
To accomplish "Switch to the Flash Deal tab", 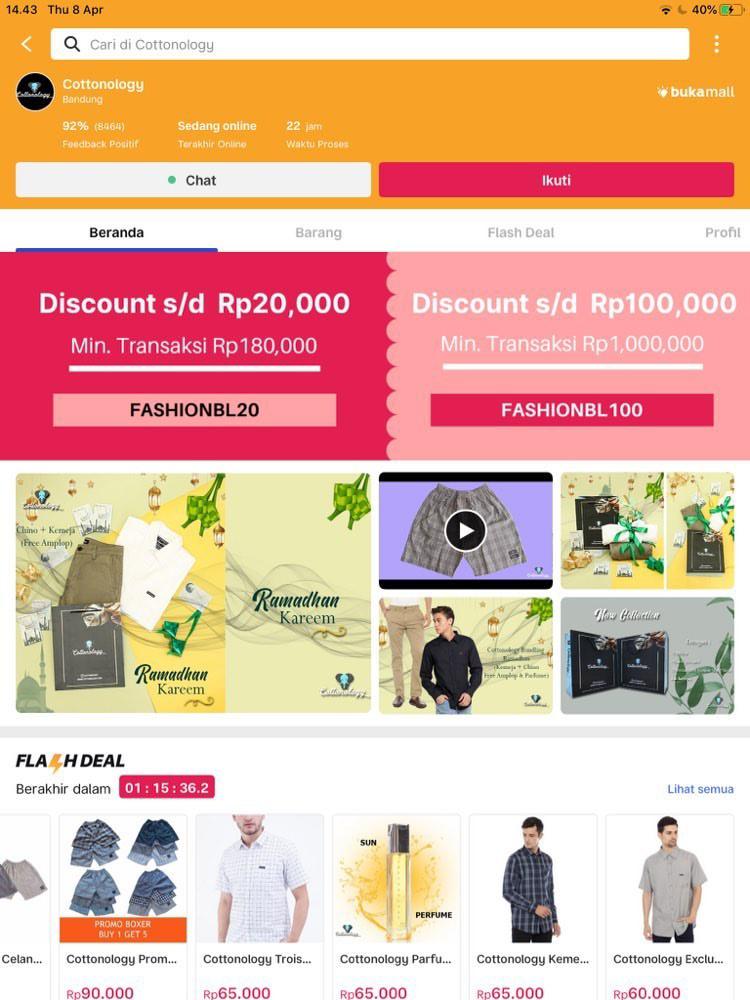I will tap(520, 232).
